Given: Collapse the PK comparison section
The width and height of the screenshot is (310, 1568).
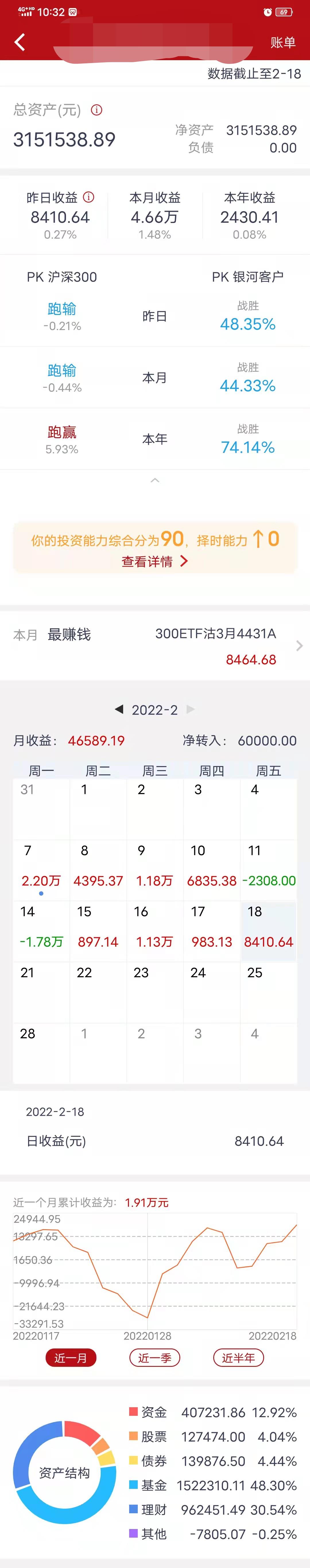Looking at the screenshot, I should (155, 480).
